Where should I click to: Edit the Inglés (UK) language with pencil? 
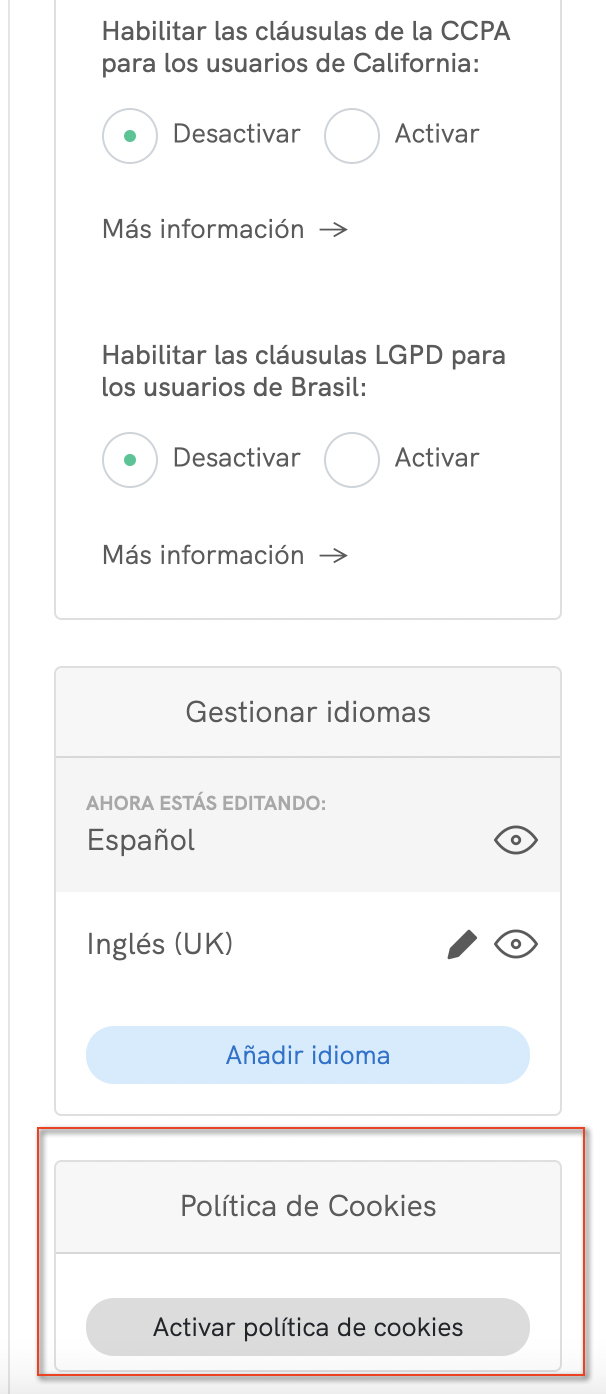[461, 944]
